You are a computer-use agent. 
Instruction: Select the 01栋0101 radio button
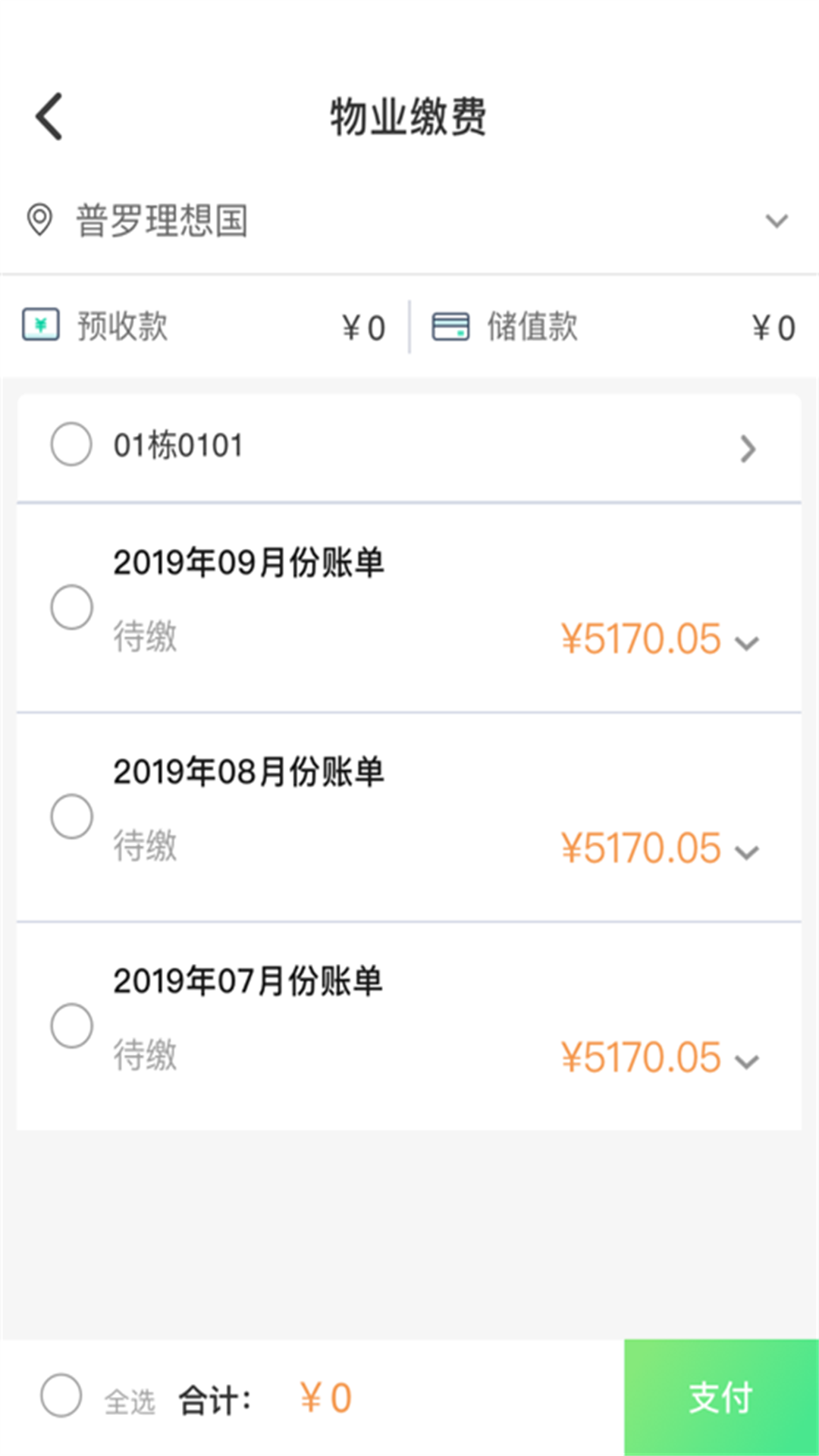click(71, 446)
